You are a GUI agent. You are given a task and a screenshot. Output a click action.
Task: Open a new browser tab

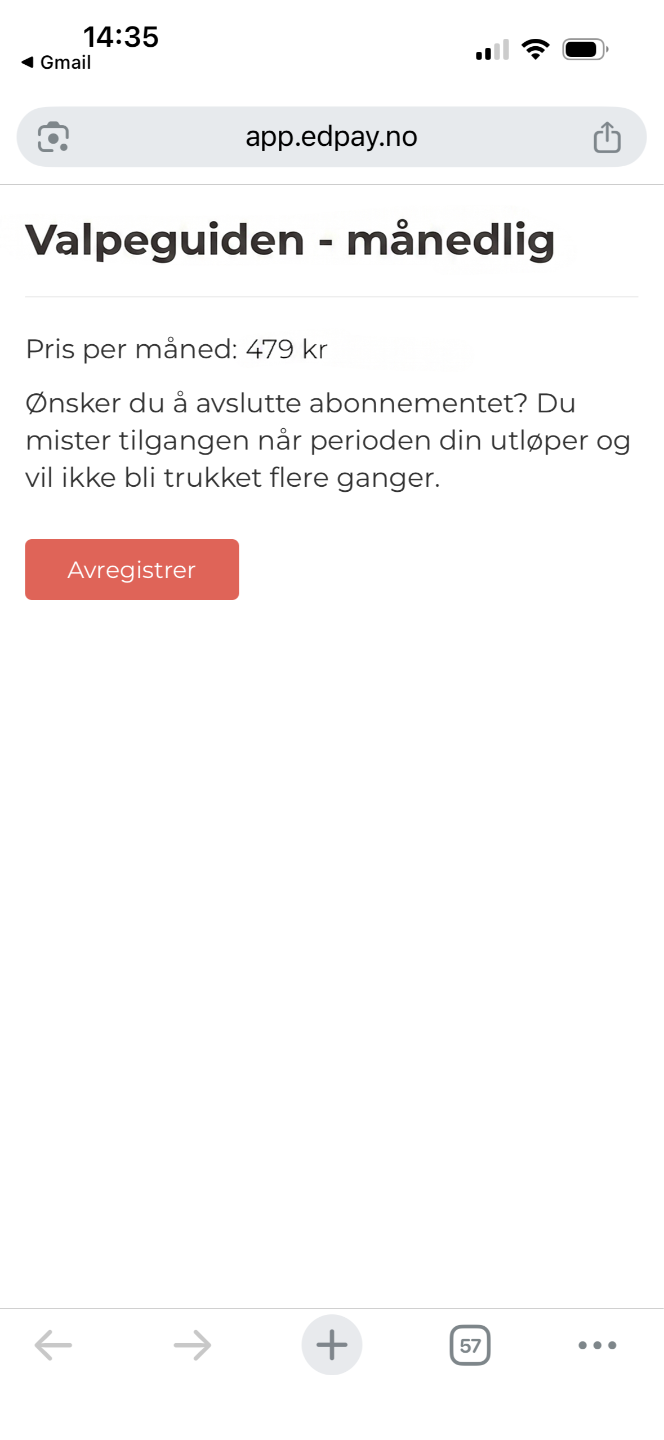tap(332, 1345)
